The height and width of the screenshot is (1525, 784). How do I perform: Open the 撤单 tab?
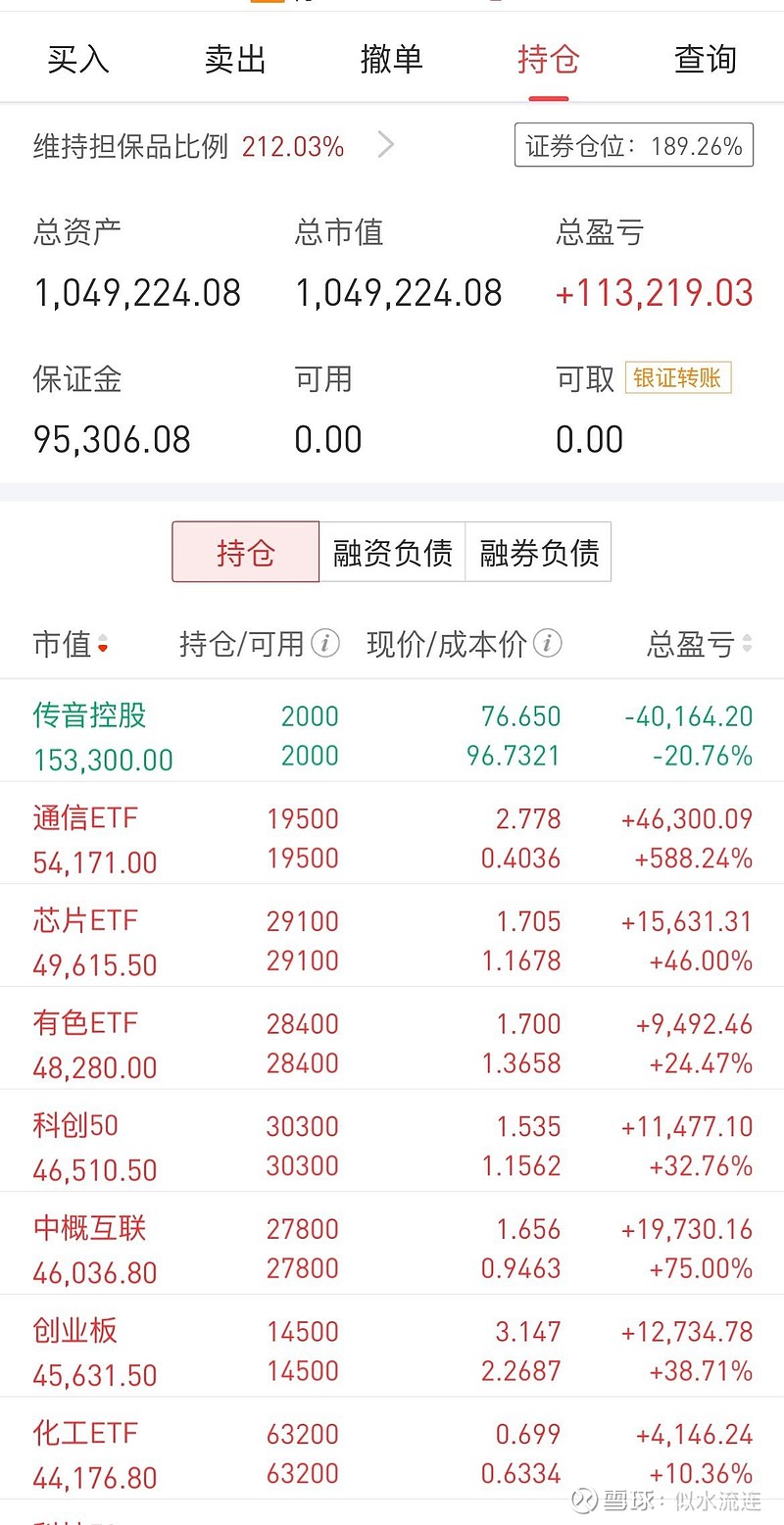(x=392, y=59)
